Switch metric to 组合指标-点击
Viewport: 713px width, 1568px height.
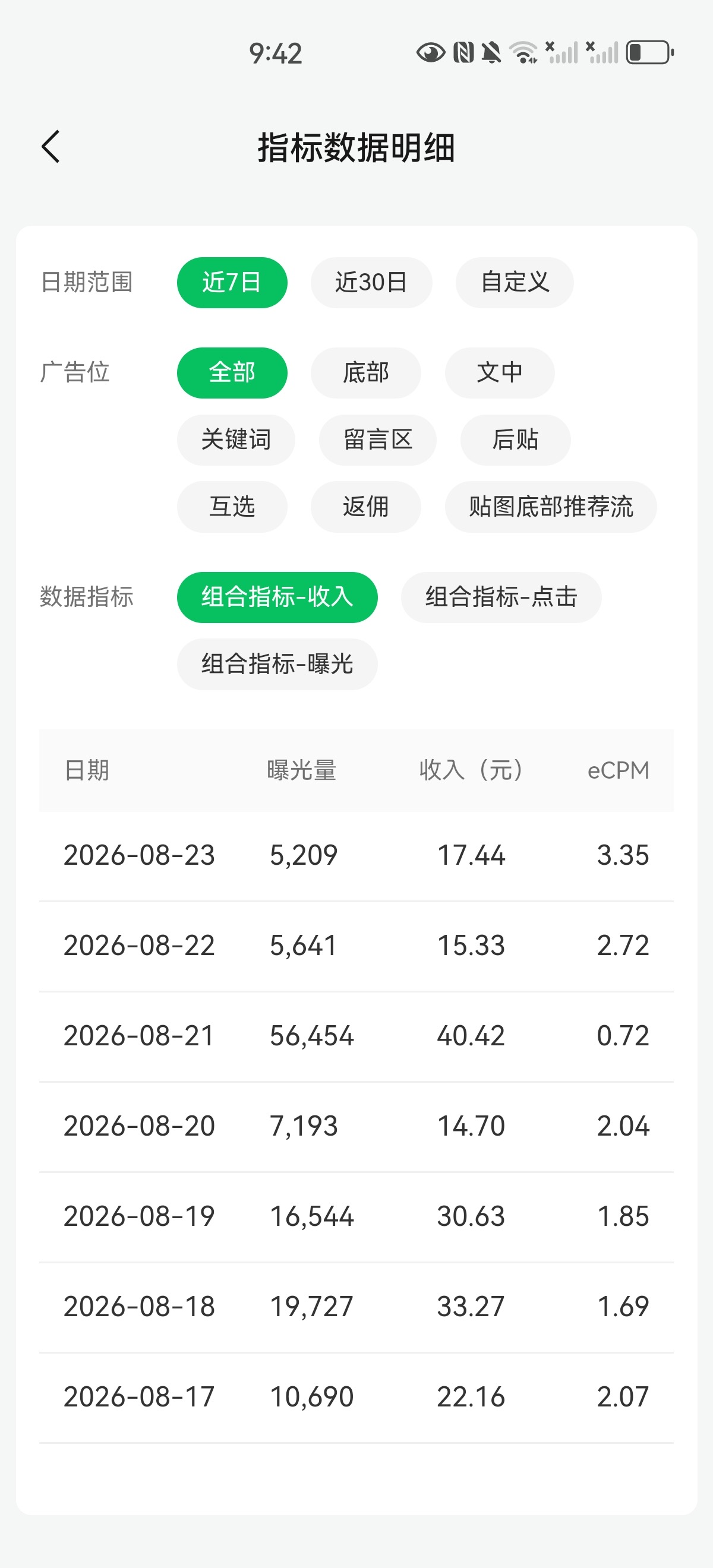501,597
